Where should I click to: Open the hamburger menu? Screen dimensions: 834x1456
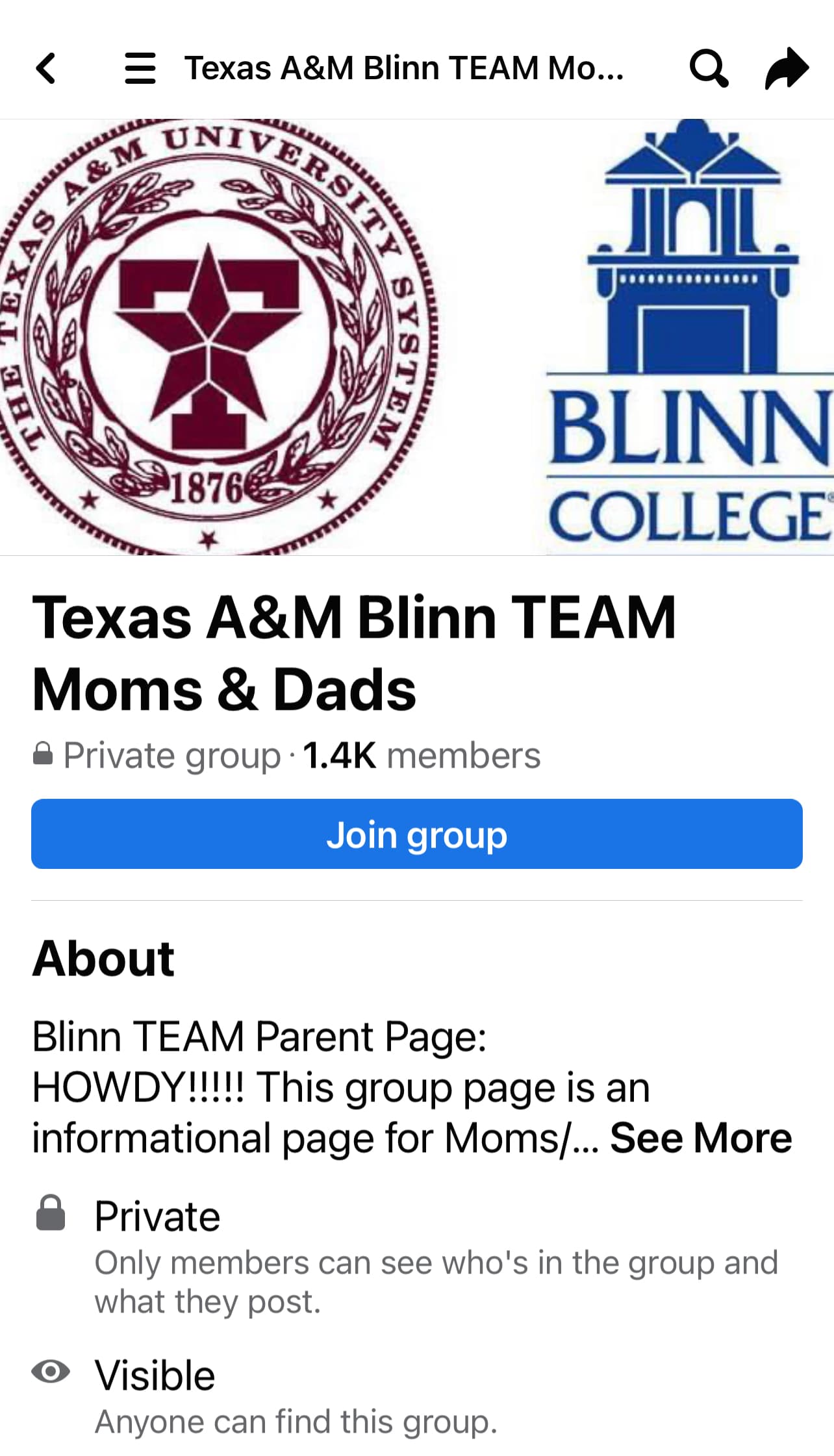click(x=140, y=68)
